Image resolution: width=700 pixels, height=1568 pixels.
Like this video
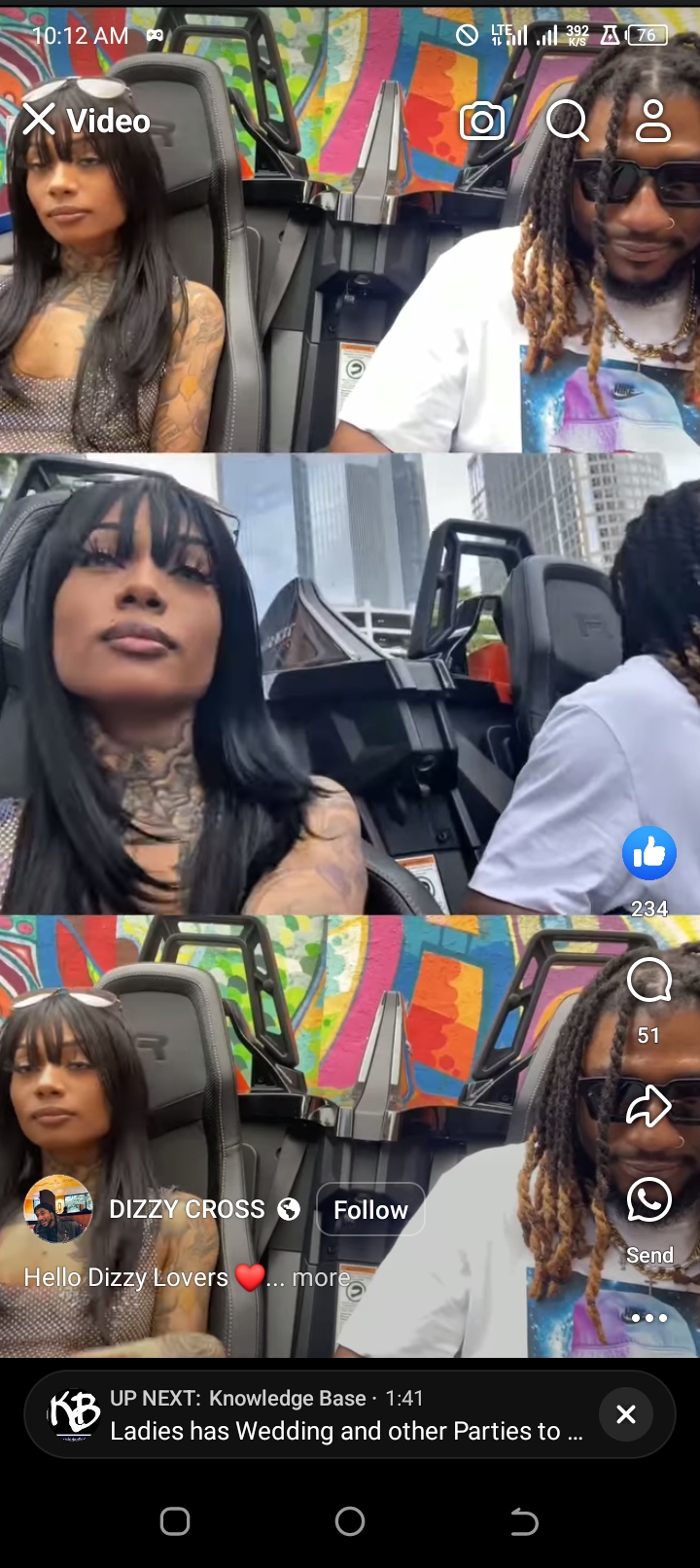click(x=648, y=853)
